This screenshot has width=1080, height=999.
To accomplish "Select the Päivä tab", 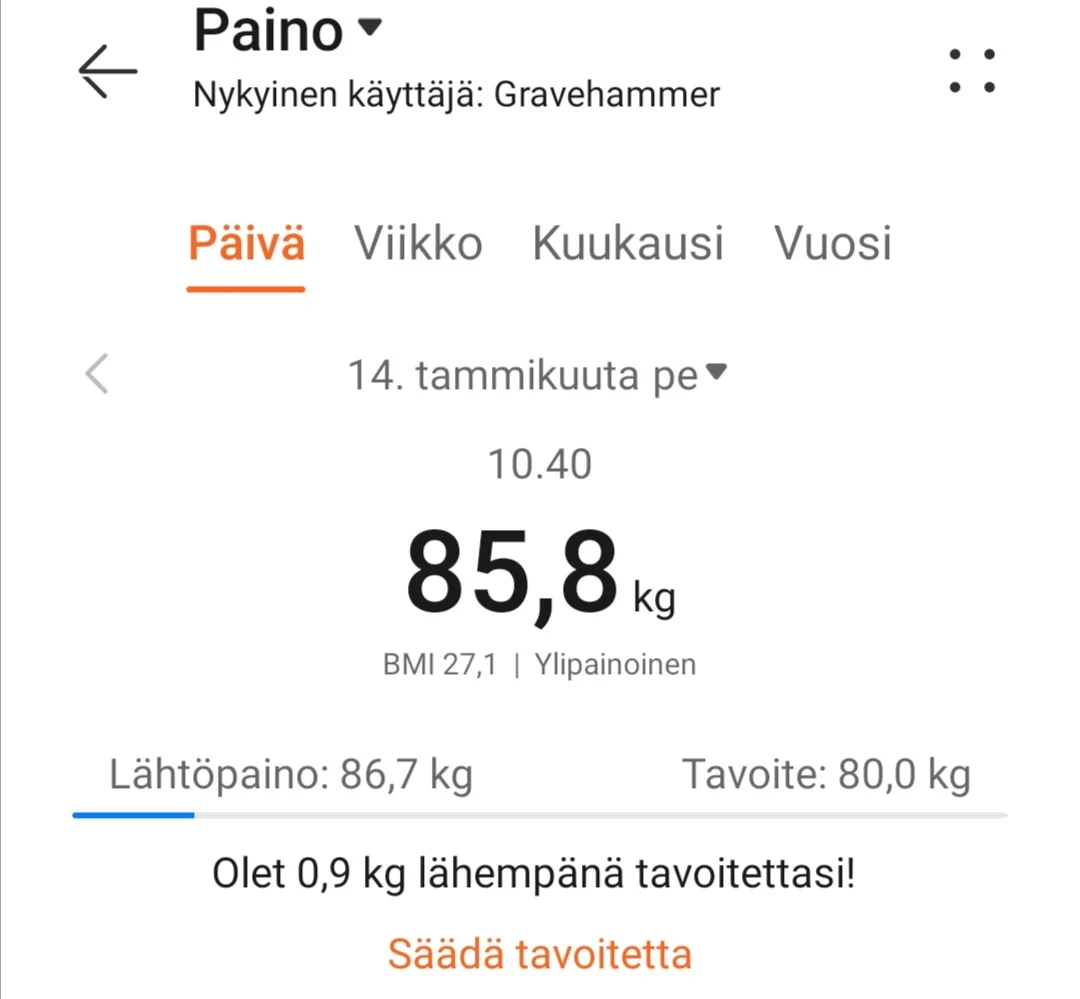I will pyautogui.click(x=246, y=244).
